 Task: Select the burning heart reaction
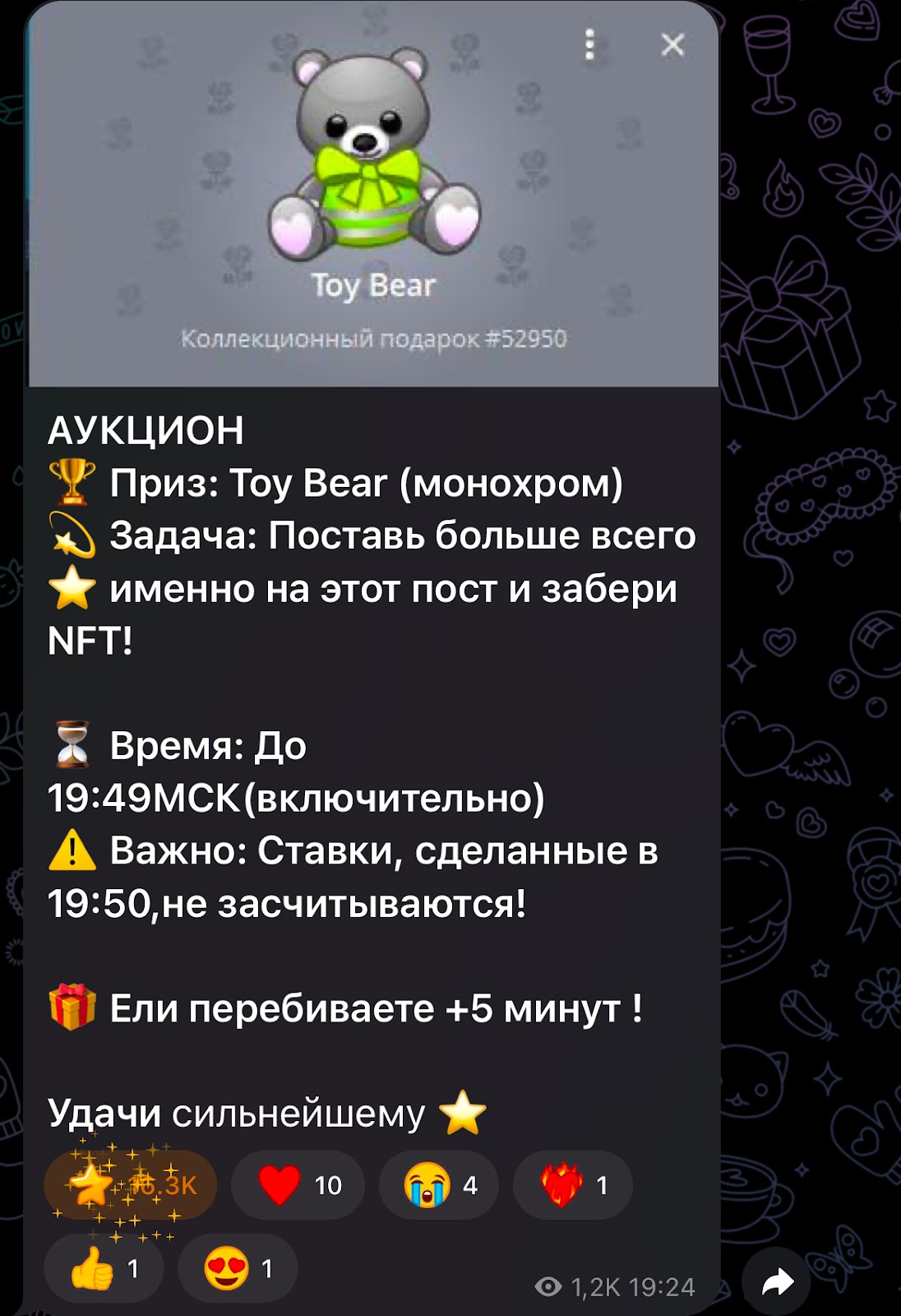572,1185
